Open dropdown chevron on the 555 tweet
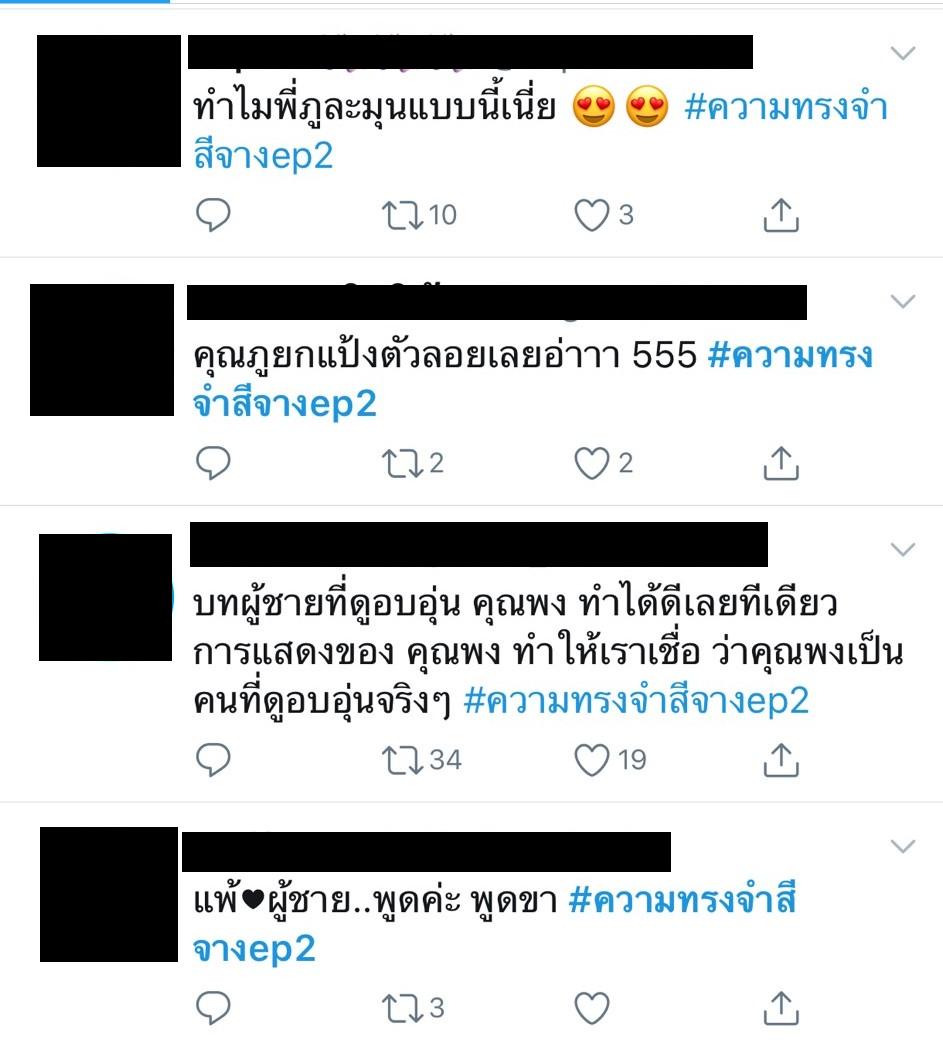Image resolution: width=943 pixels, height=1045 pixels. pyautogui.click(x=903, y=301)
